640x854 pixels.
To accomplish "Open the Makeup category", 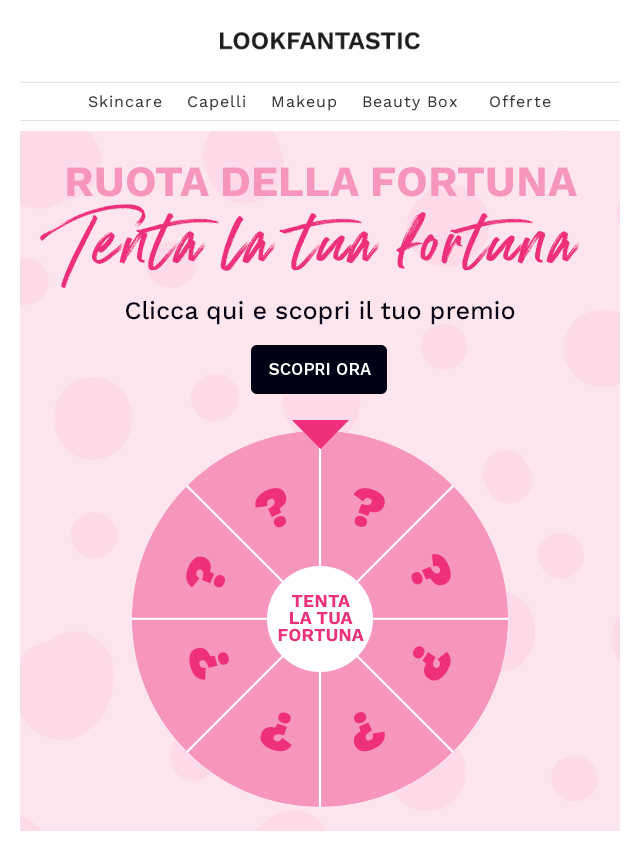I will pyautogui.click(x=304, y=102).
